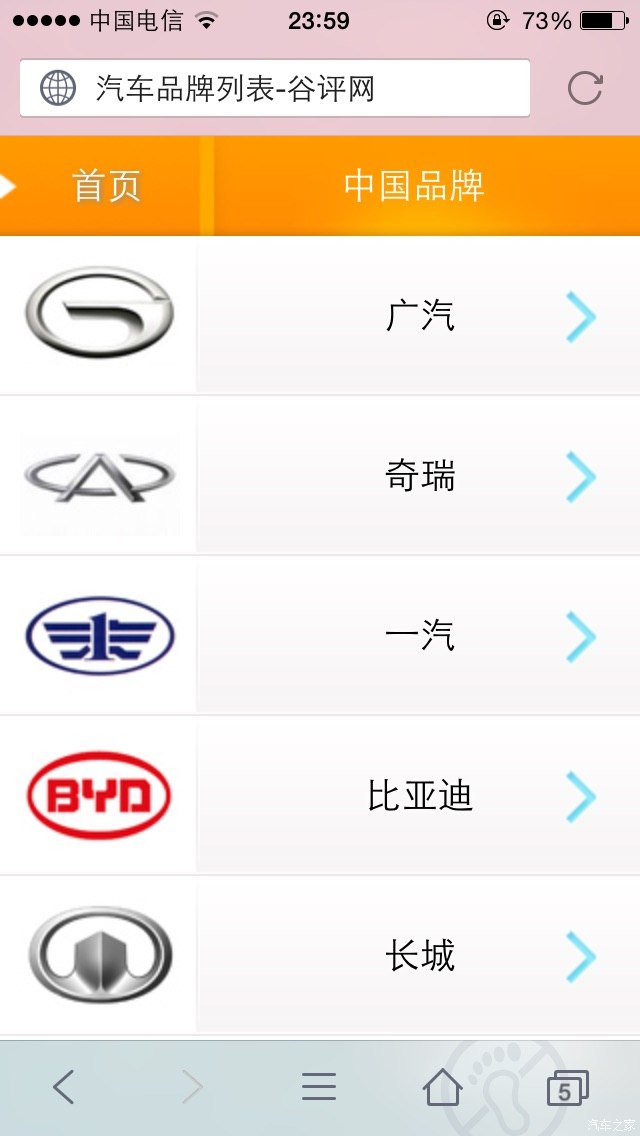Tap the address bar showing 汽车品牌列表-谷评网
Viewport: 640px width, 1136px height.
274,88
